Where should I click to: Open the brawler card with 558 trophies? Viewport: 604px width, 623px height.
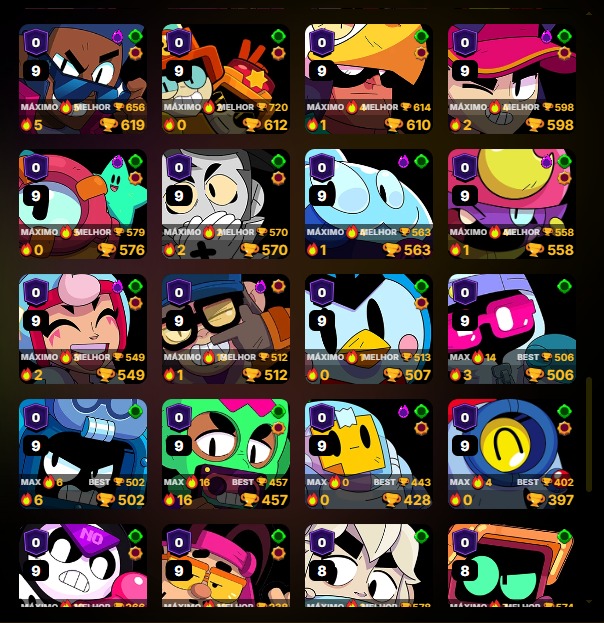click(x=512, y=204)
